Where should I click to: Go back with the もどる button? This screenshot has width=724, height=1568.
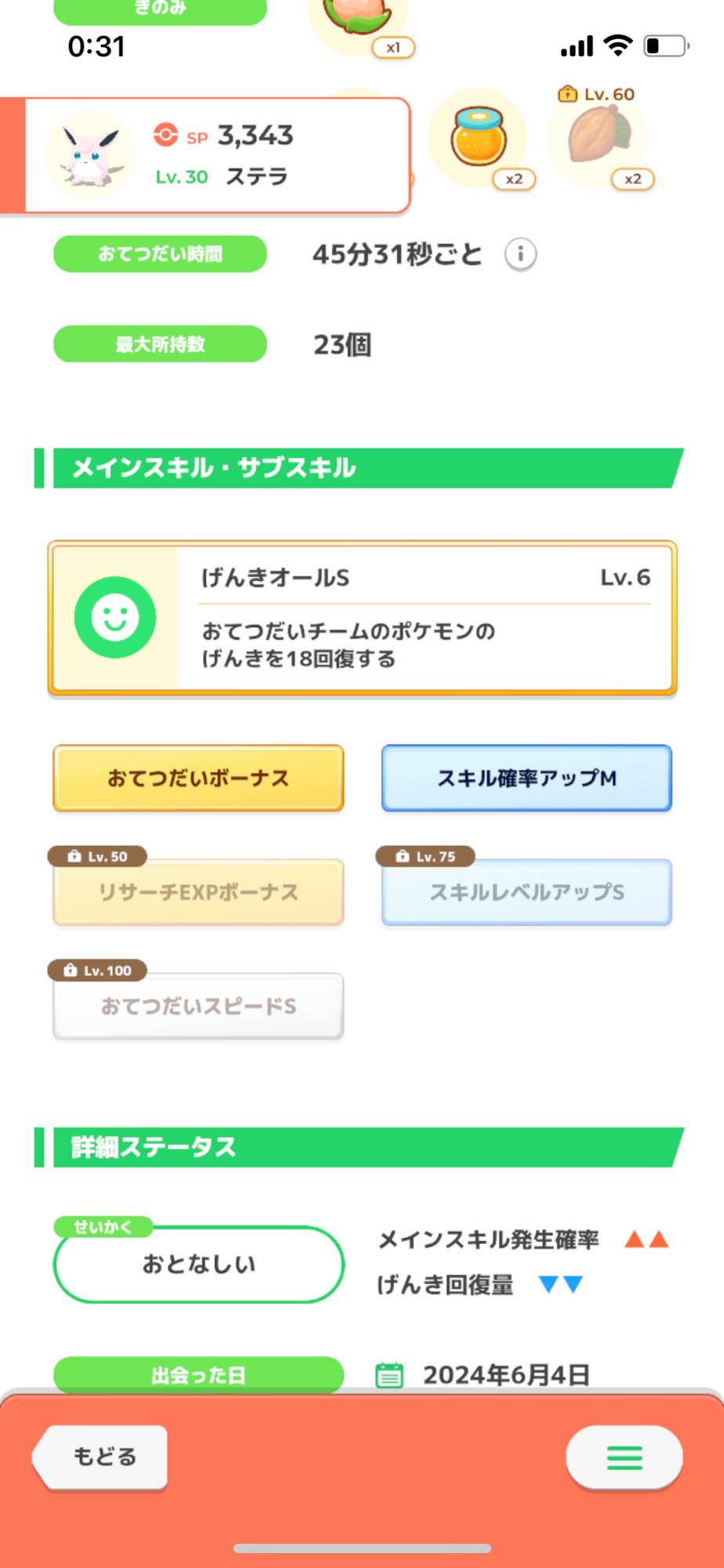100,1457
